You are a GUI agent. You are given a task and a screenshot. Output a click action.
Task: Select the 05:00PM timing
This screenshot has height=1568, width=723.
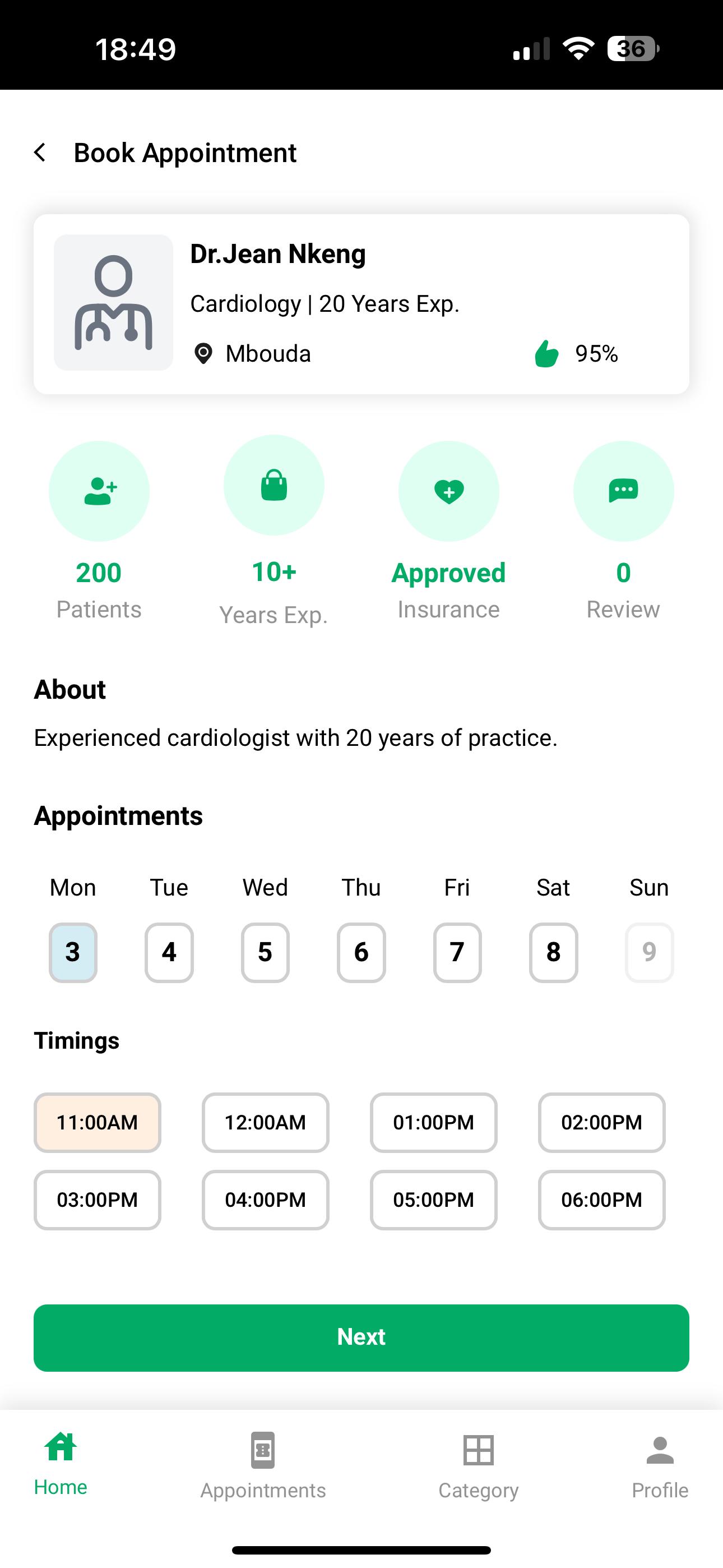433,1199
